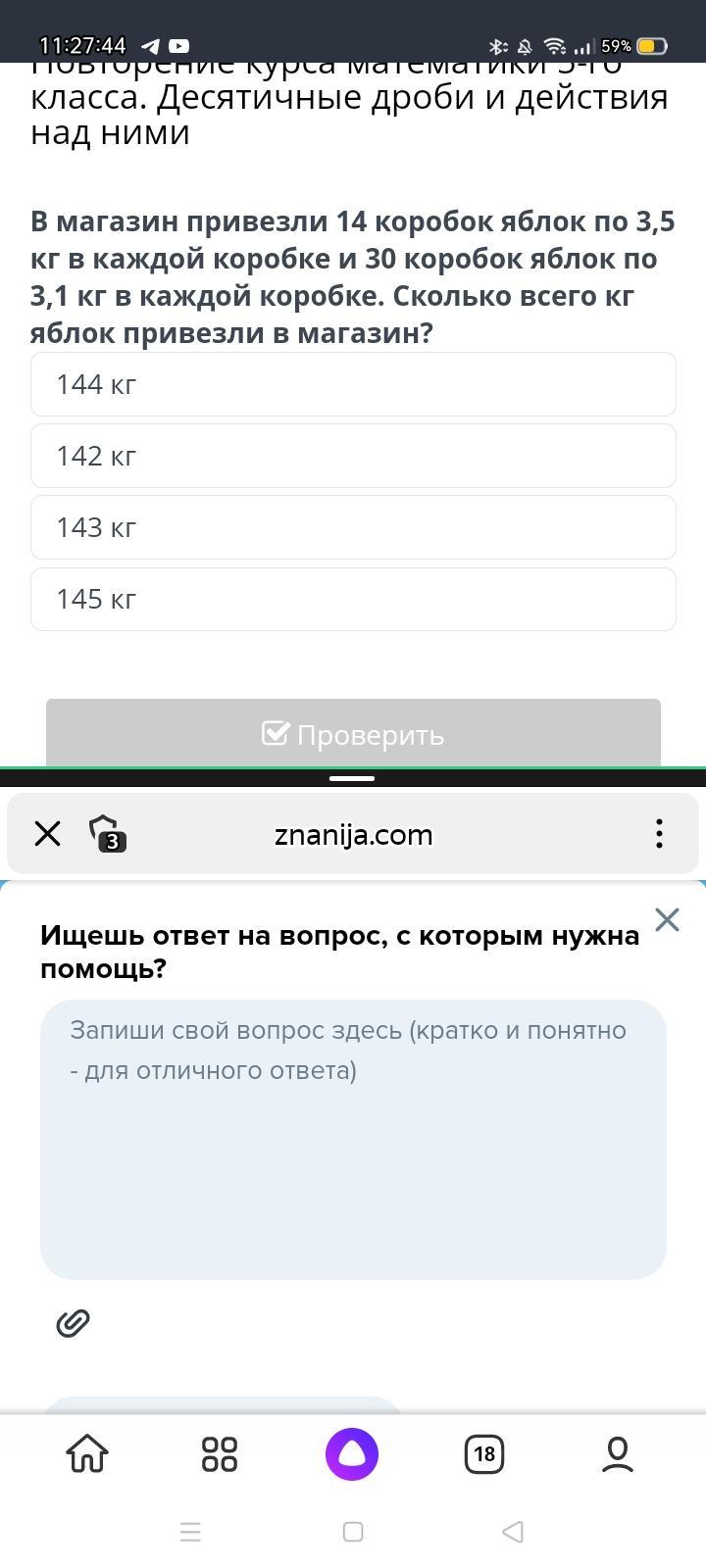The width and height of the screenshot is (706, 1568).
Task: Open the user profile page
Action: point(618,1453)
